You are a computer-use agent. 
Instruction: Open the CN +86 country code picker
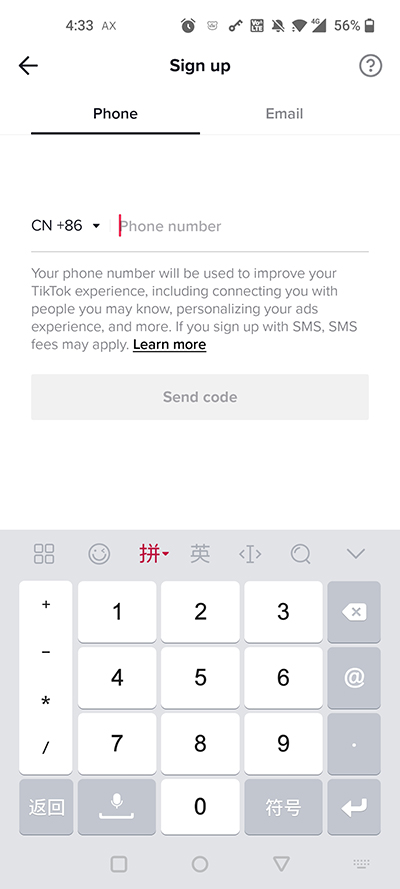click(66, 226)
